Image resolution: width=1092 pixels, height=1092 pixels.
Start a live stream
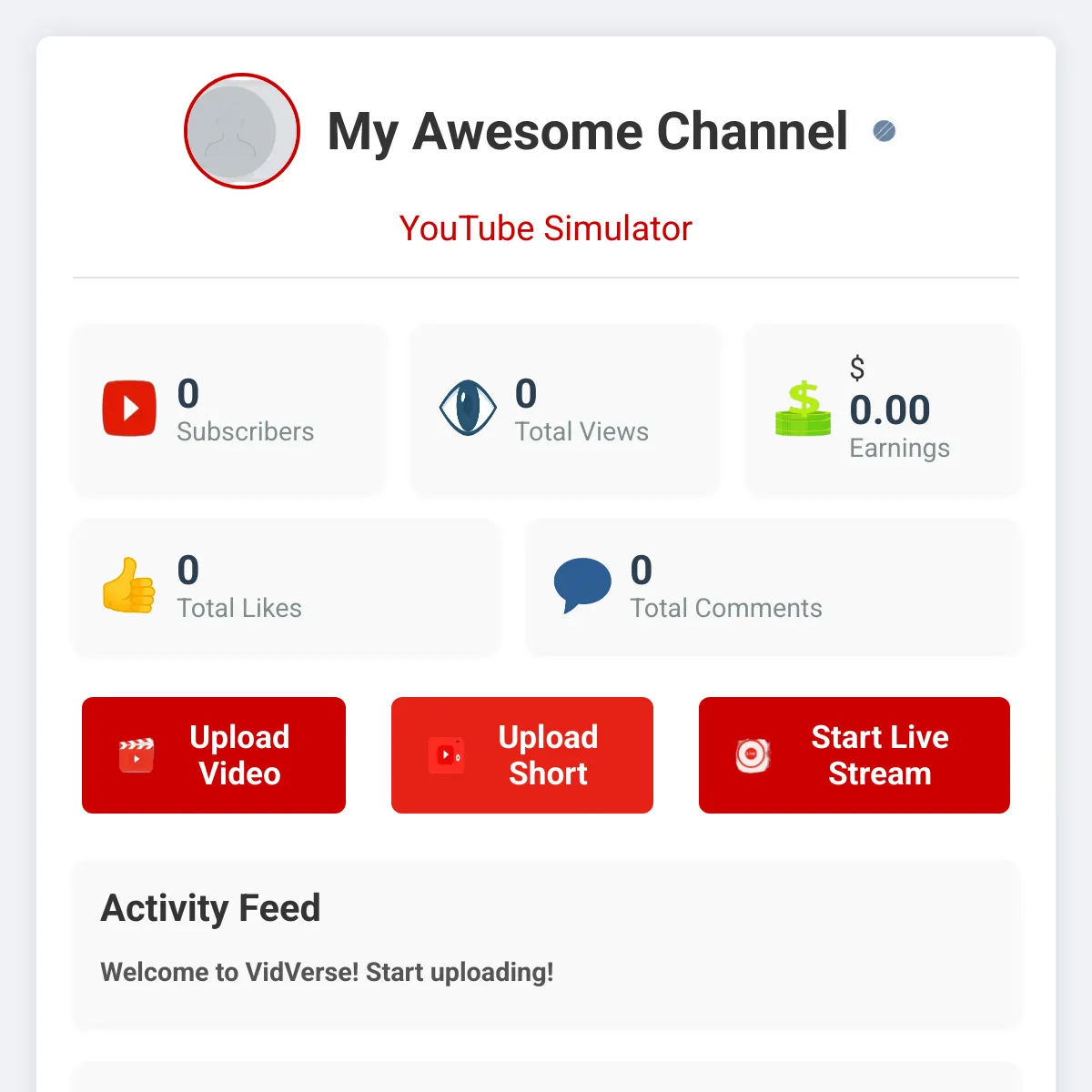pos(854,755)
